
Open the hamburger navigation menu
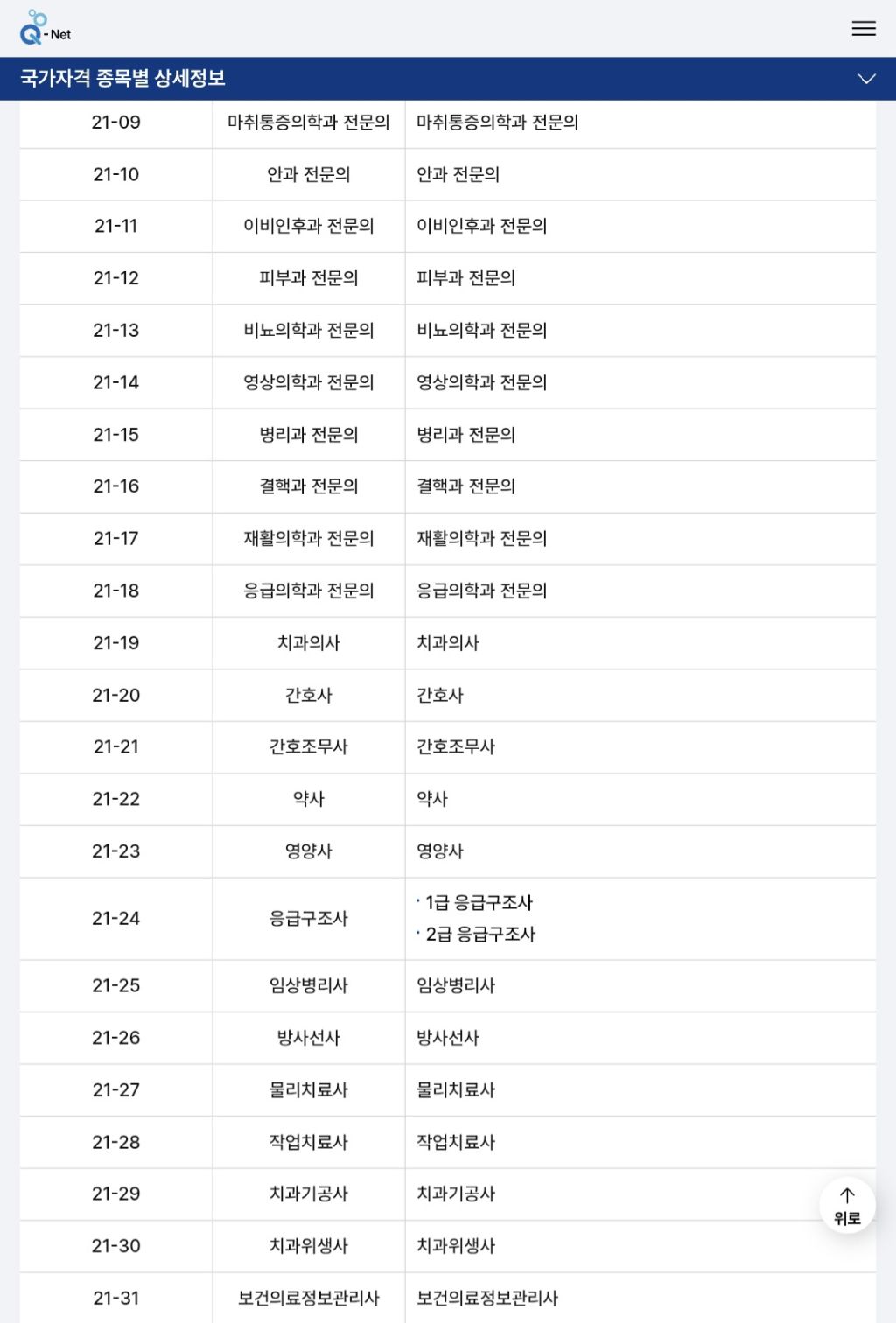click(864, 29)
